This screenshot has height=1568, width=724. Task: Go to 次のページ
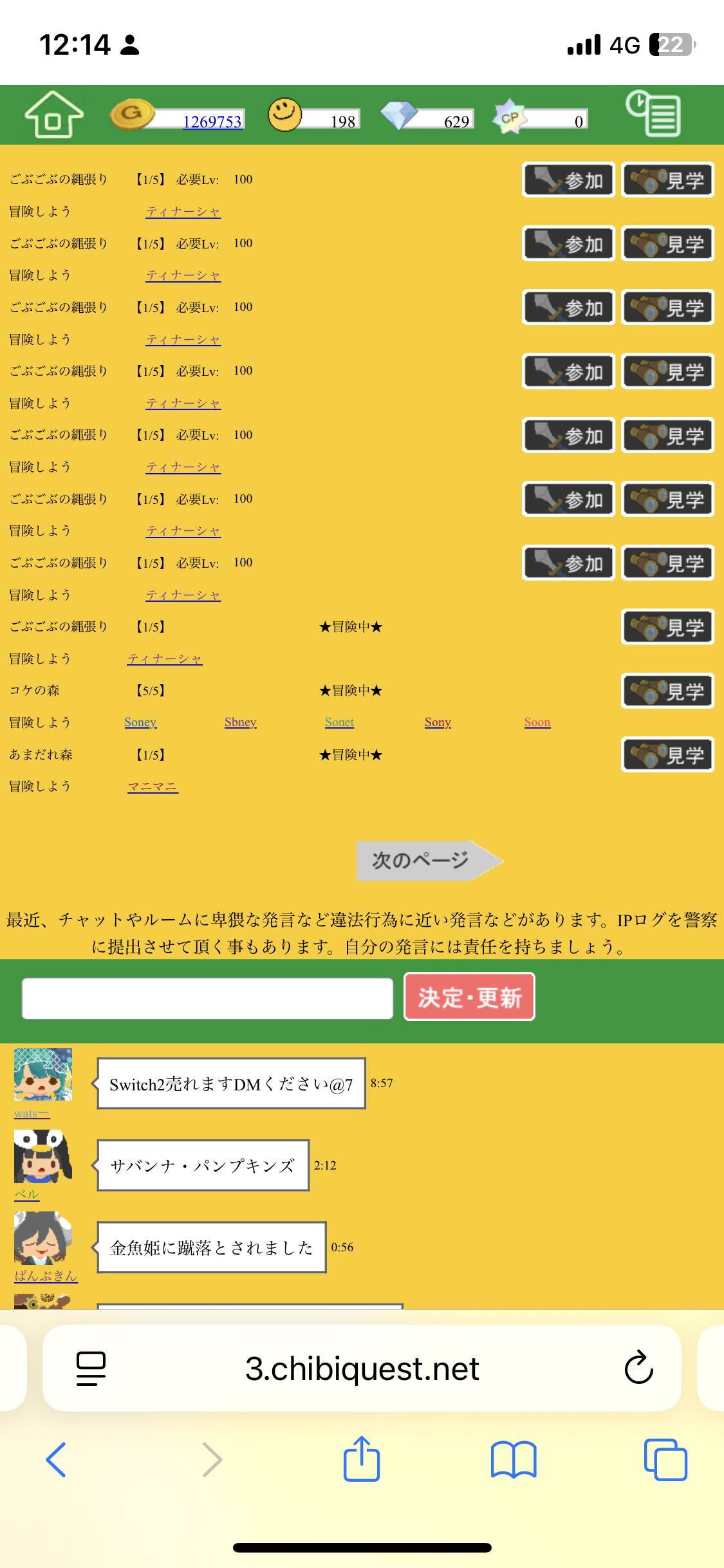tap(429, 860)
